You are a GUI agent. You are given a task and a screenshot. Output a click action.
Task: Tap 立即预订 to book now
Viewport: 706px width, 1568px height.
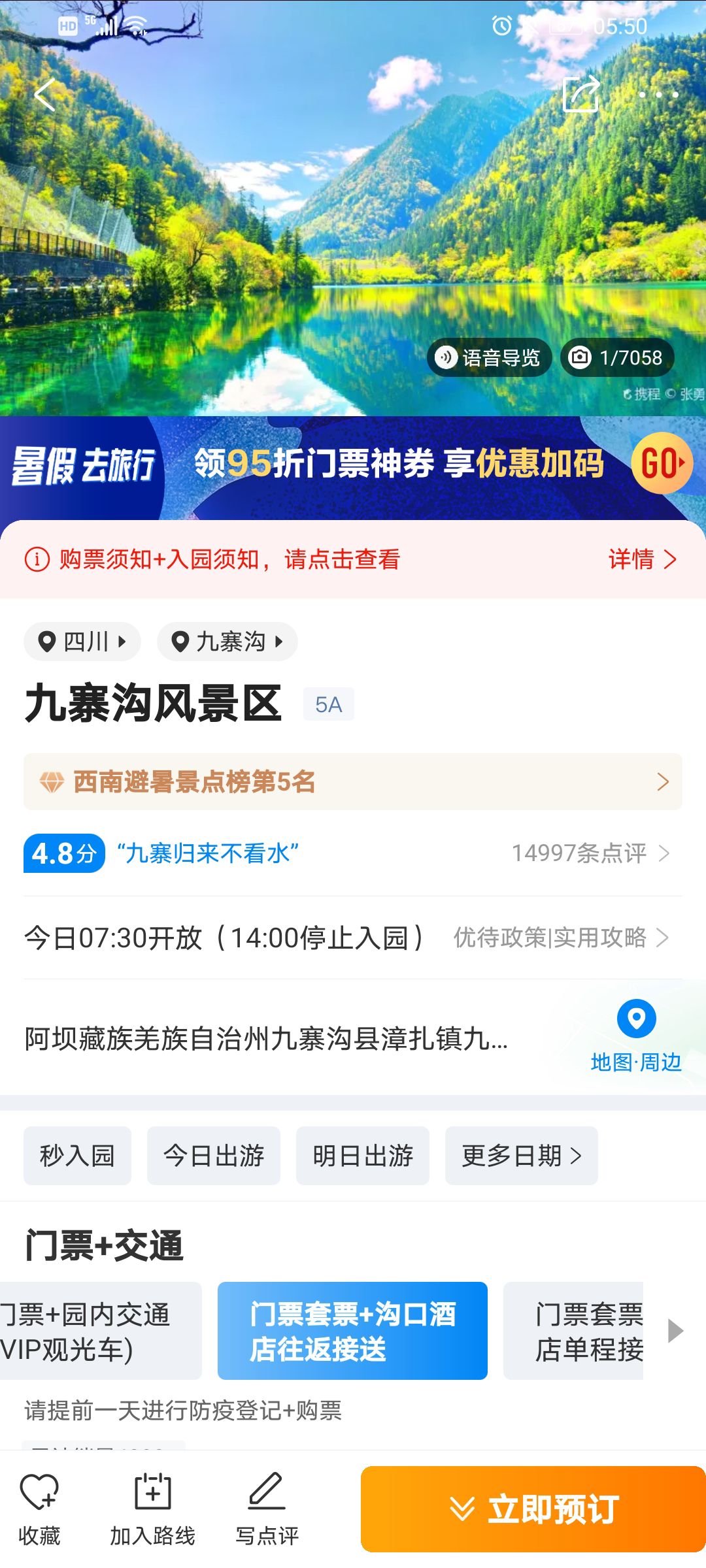[533, 1509]
